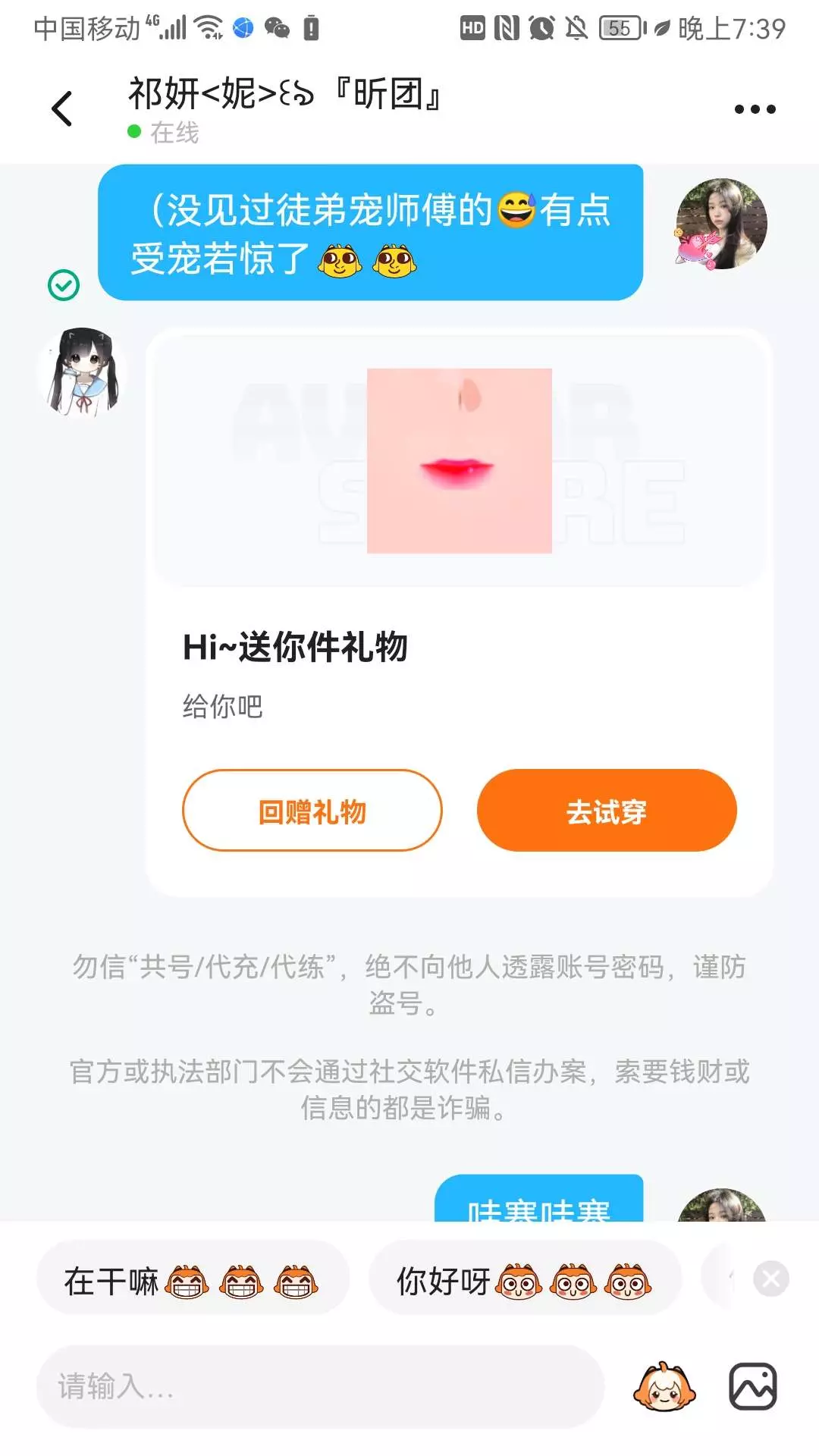Open the three-dot more options menu

[755, 109]
